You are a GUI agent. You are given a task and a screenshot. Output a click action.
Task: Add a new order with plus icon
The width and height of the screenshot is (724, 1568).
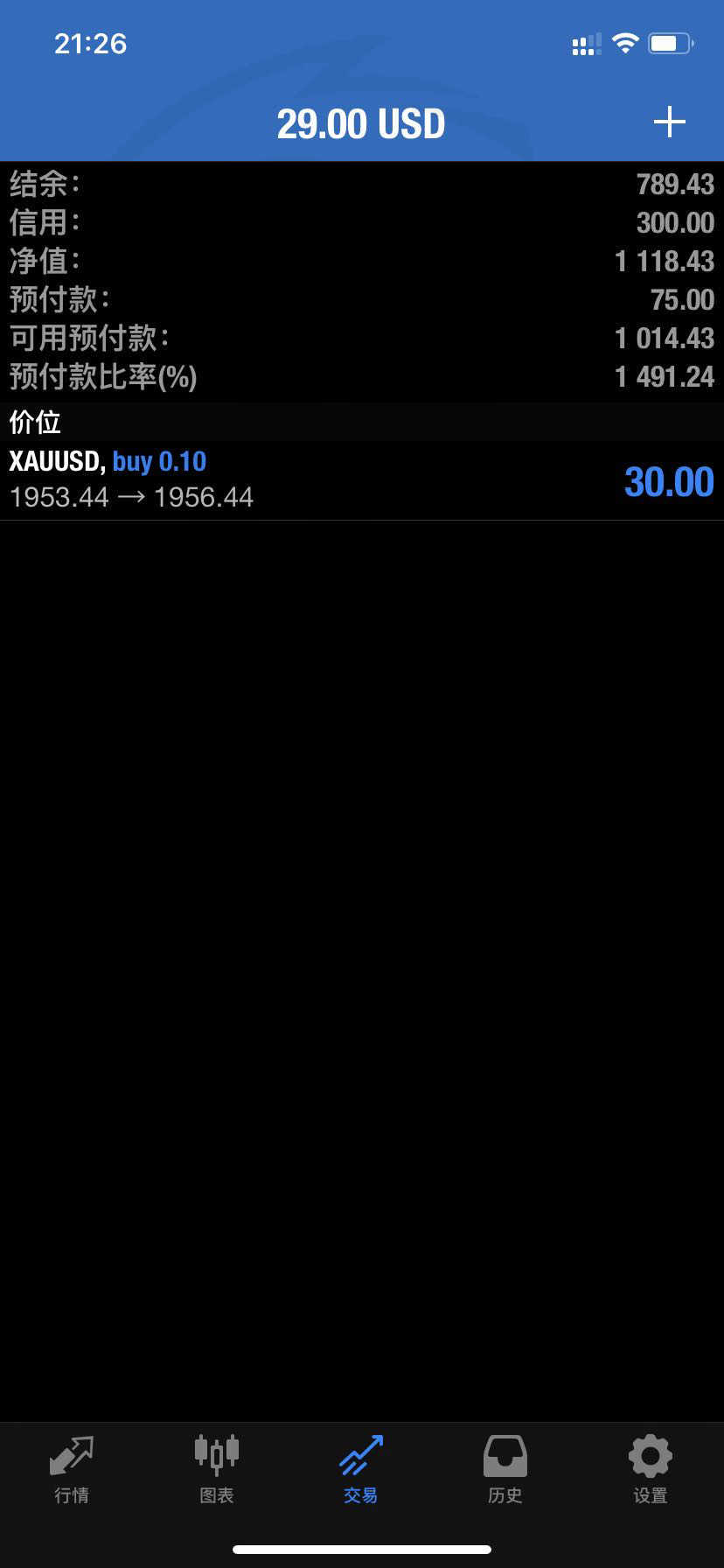669,122
